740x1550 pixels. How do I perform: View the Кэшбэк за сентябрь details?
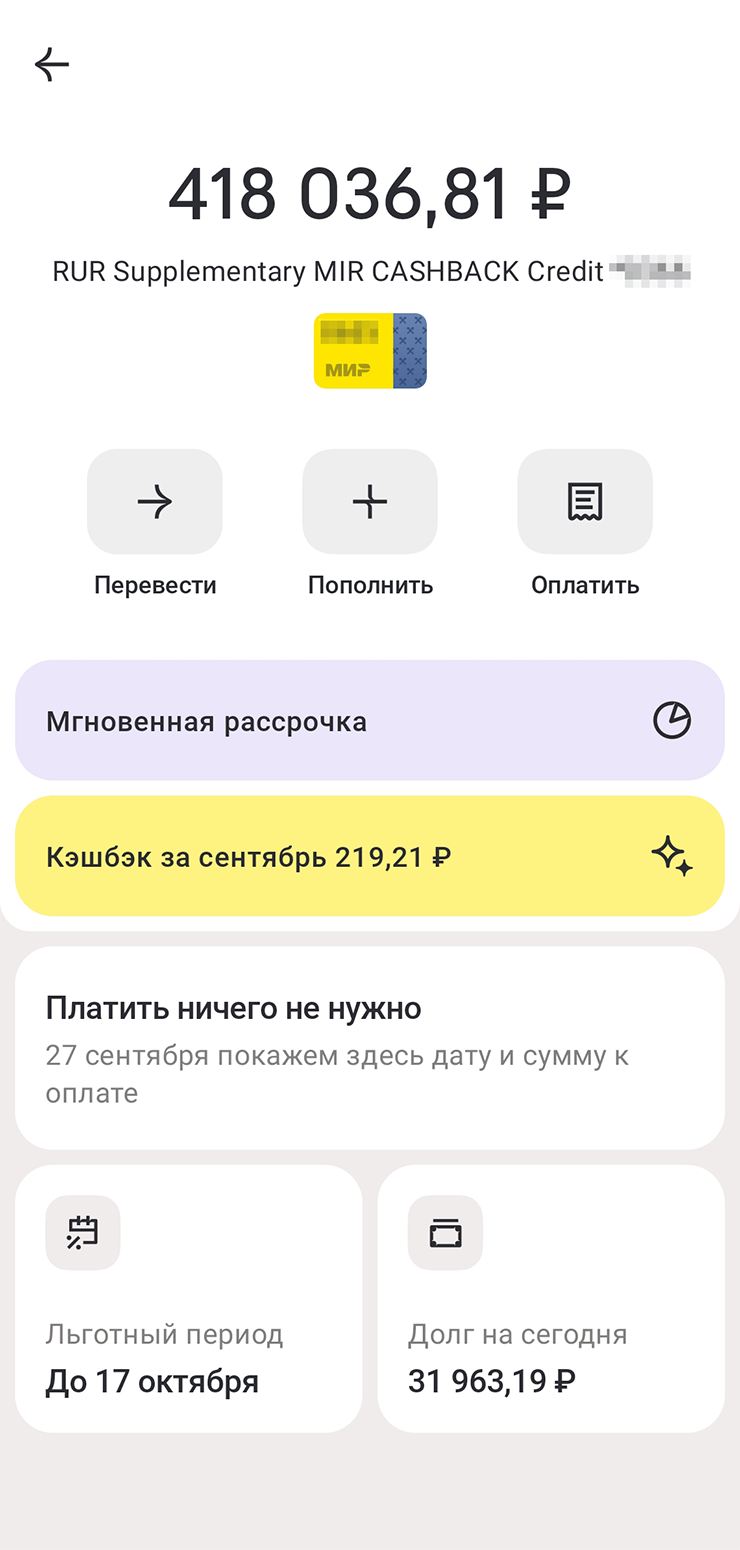tap(370, 856)
